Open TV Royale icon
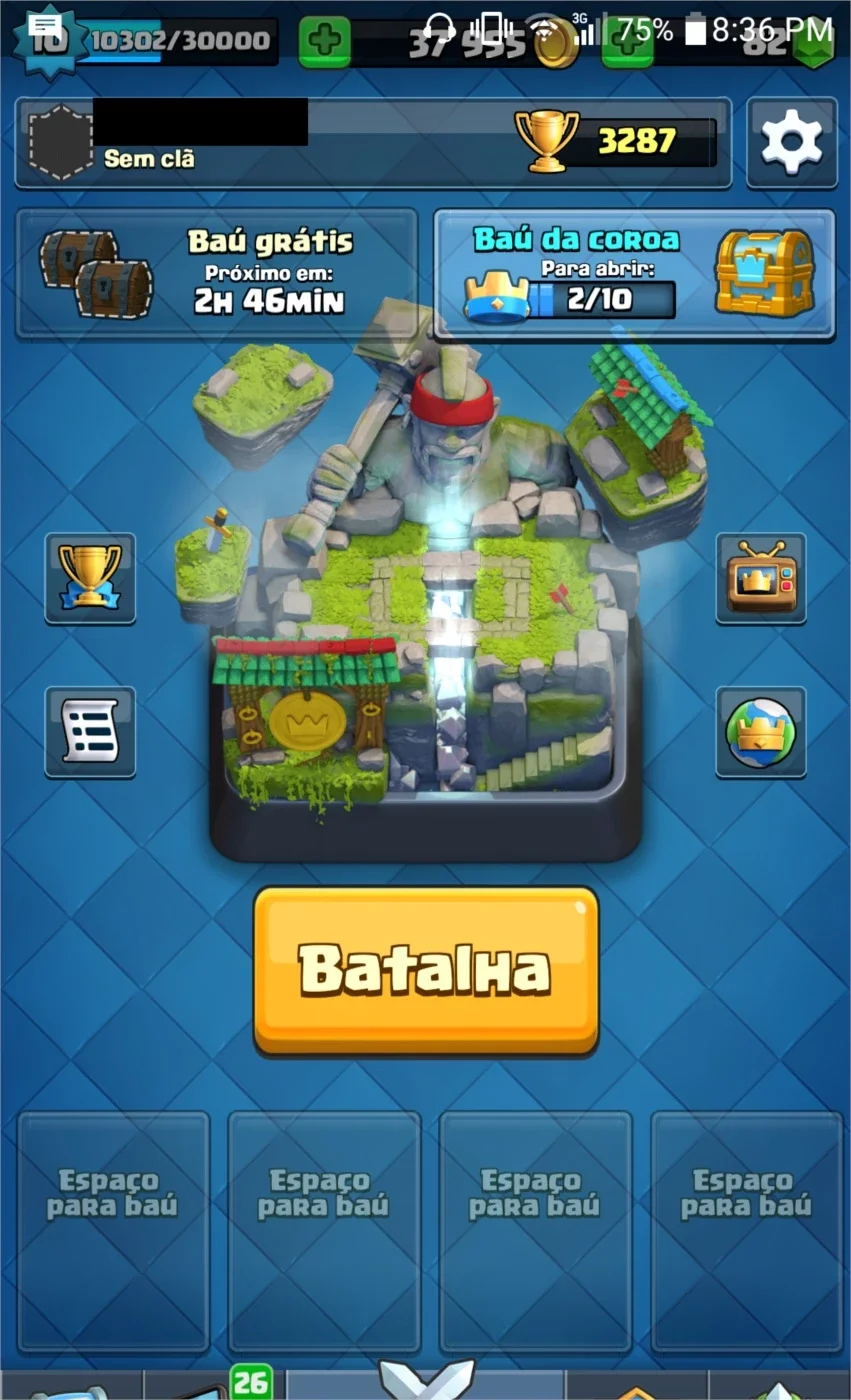The image size is (851, 1400). [761, 578]
